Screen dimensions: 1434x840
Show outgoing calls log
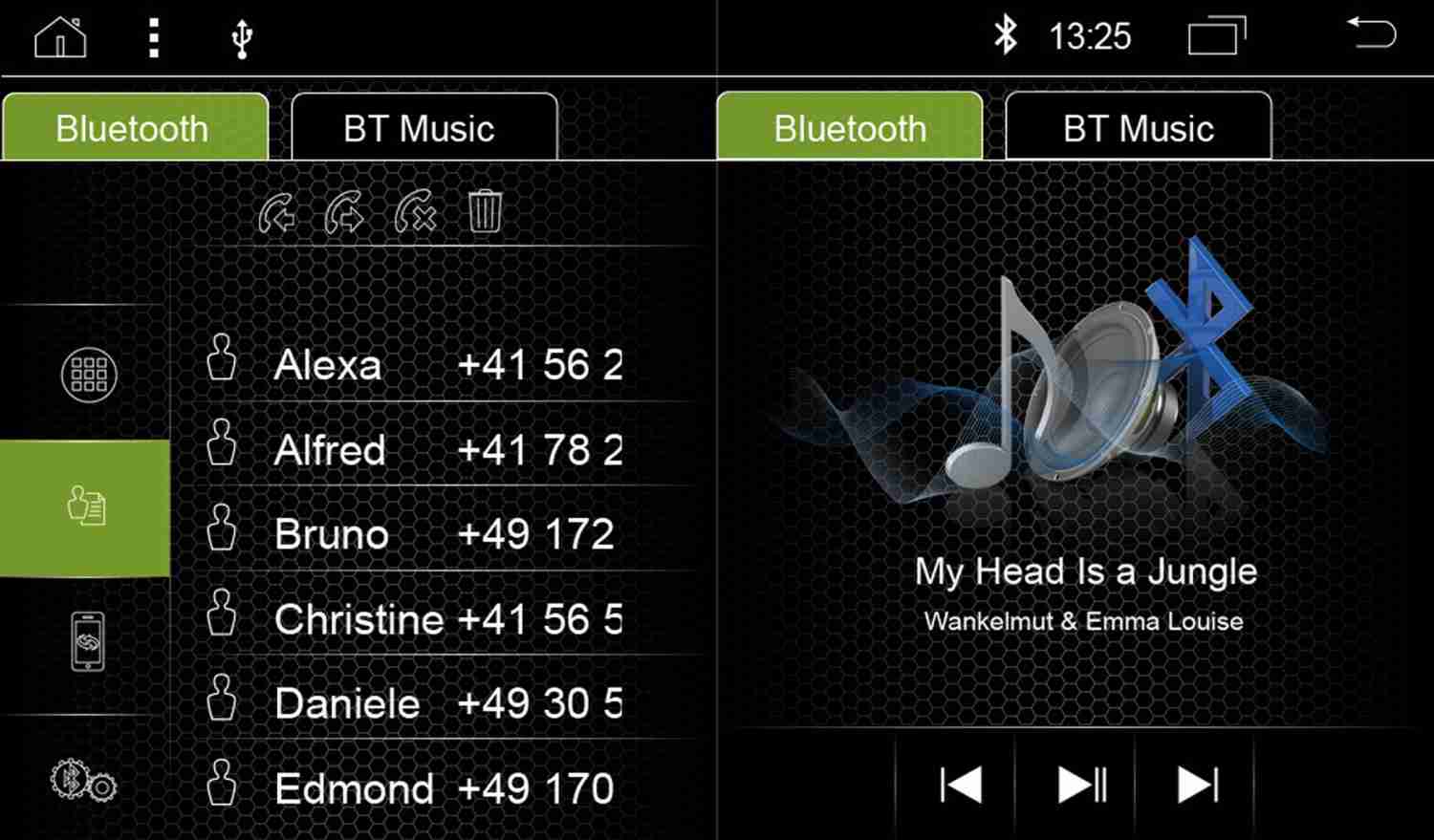click(x=344, y=213)
